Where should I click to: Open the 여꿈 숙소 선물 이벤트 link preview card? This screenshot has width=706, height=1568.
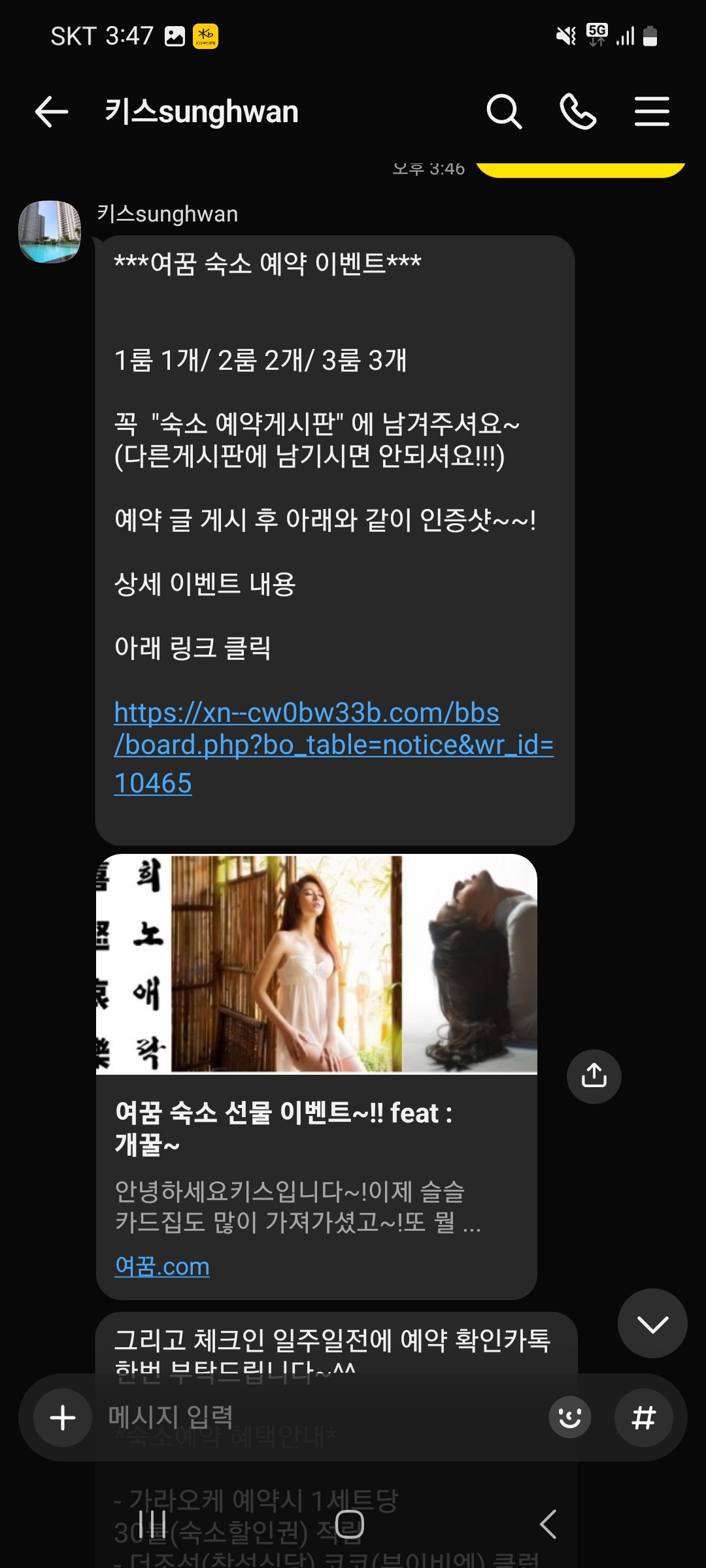316,1076
